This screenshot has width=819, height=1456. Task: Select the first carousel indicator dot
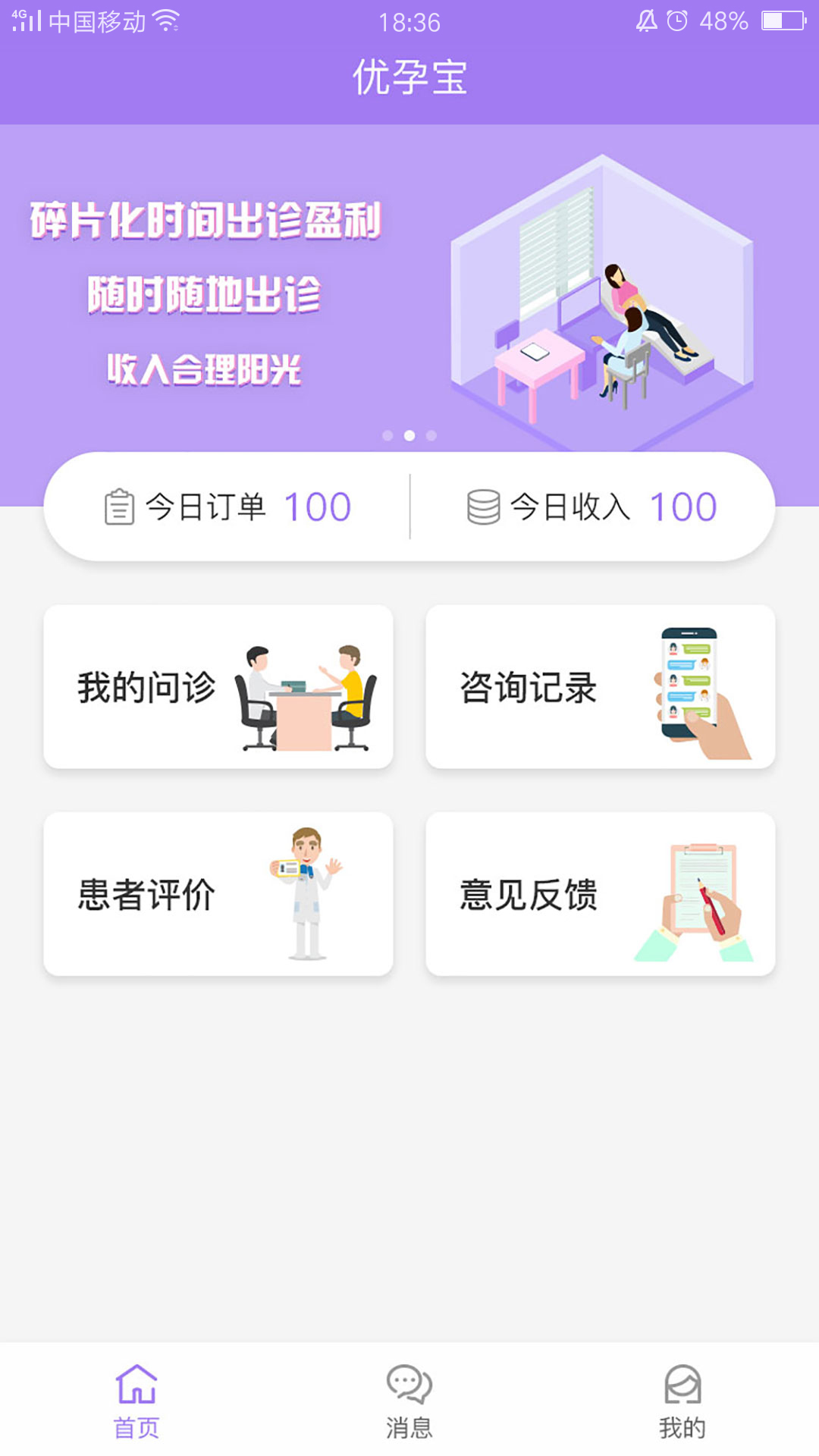tap(388, 435)
